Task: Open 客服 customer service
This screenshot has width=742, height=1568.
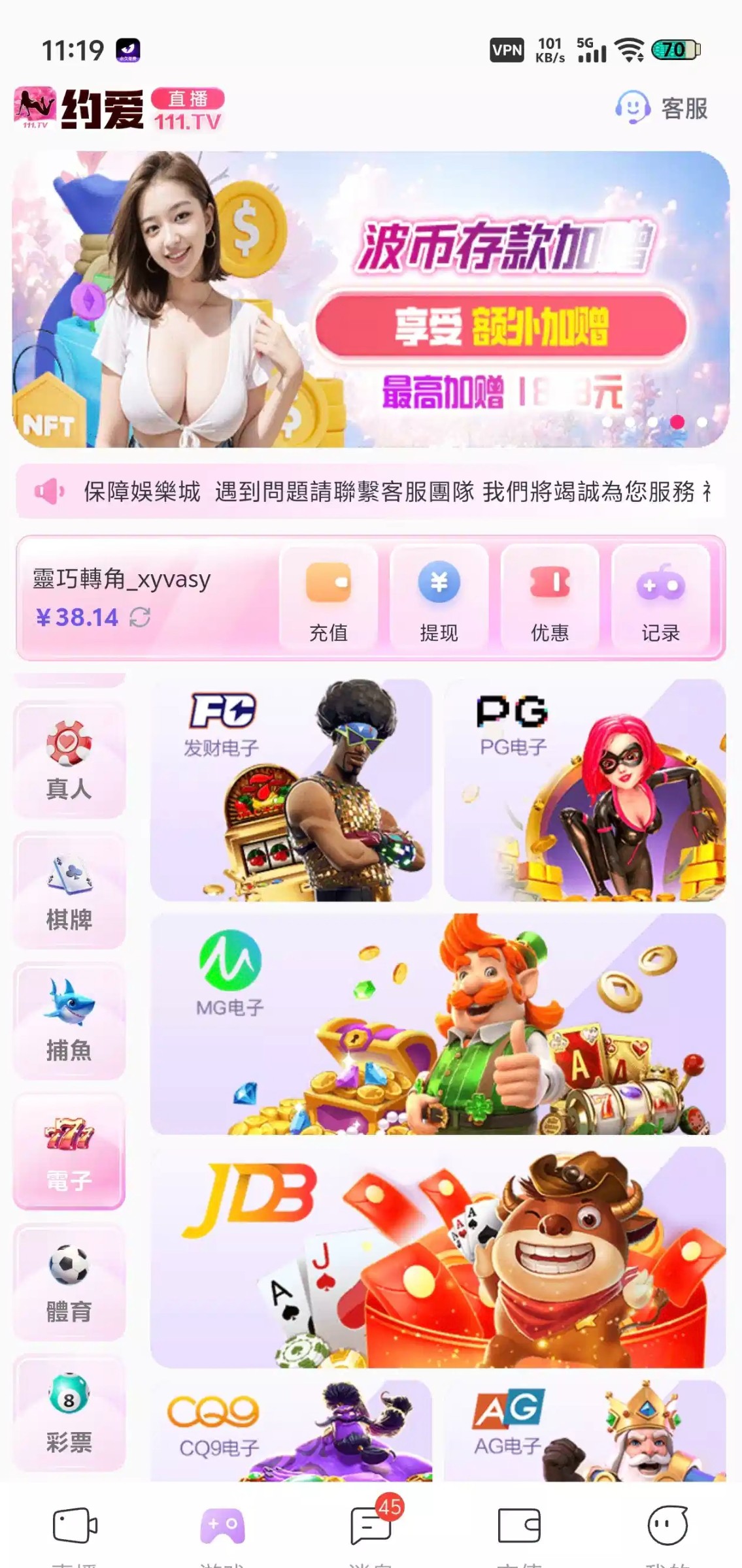Action: click(662, 108)
